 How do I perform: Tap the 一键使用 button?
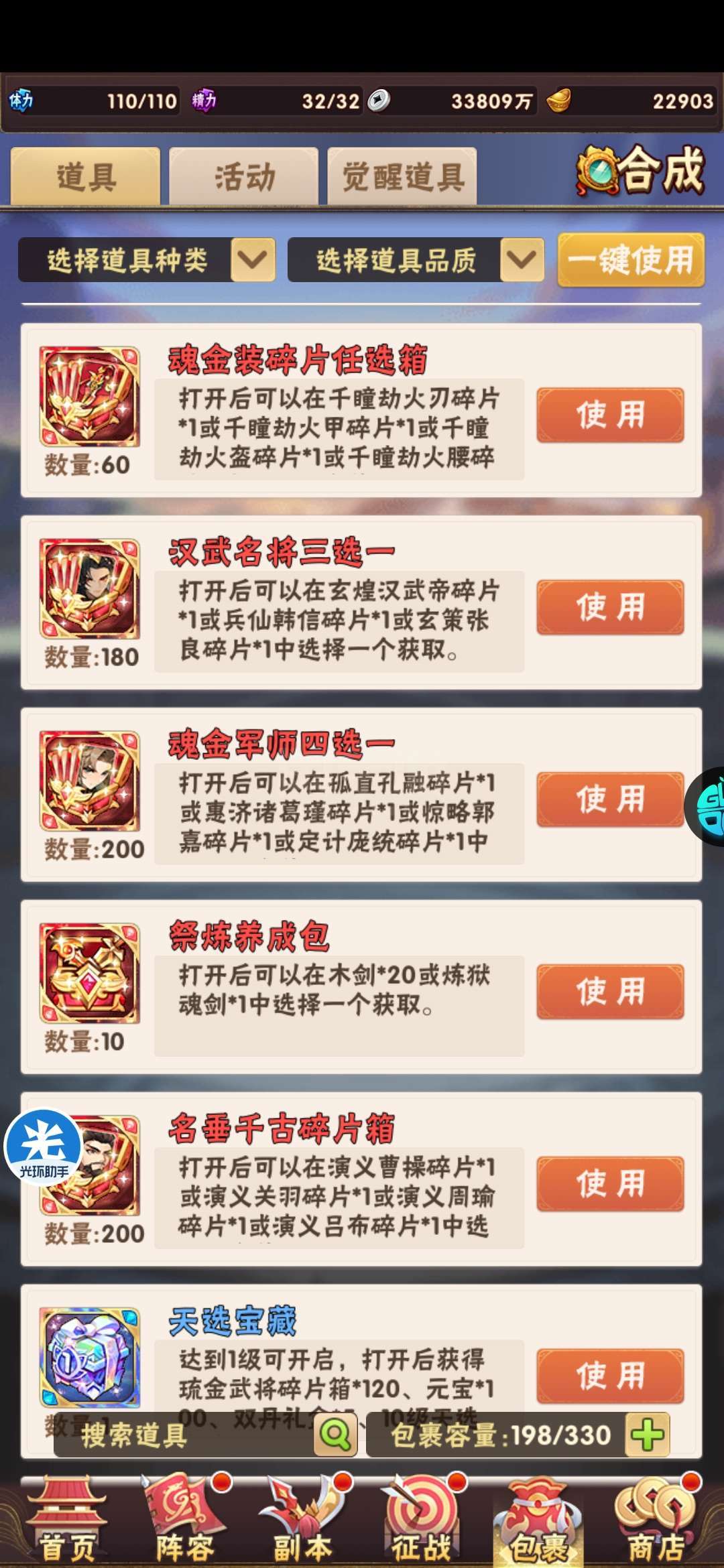pos(631,260)
